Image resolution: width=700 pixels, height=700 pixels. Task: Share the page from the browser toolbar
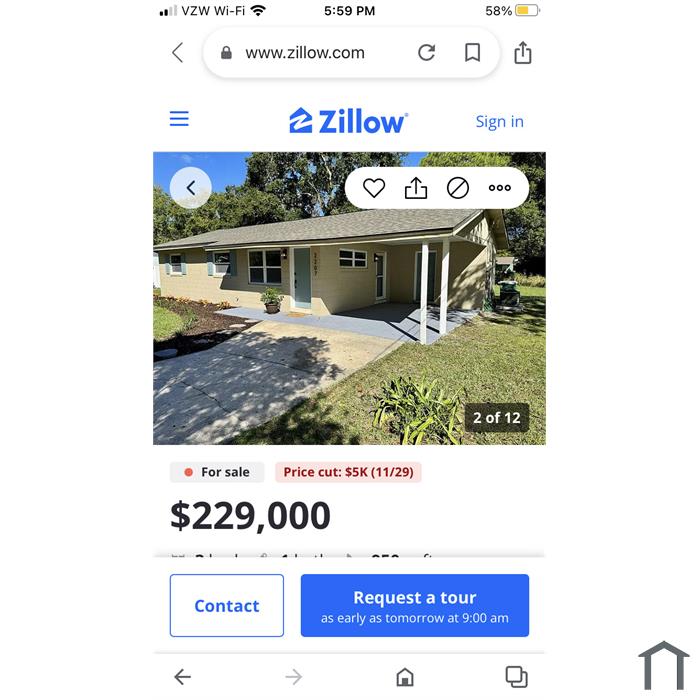(523, 53)
